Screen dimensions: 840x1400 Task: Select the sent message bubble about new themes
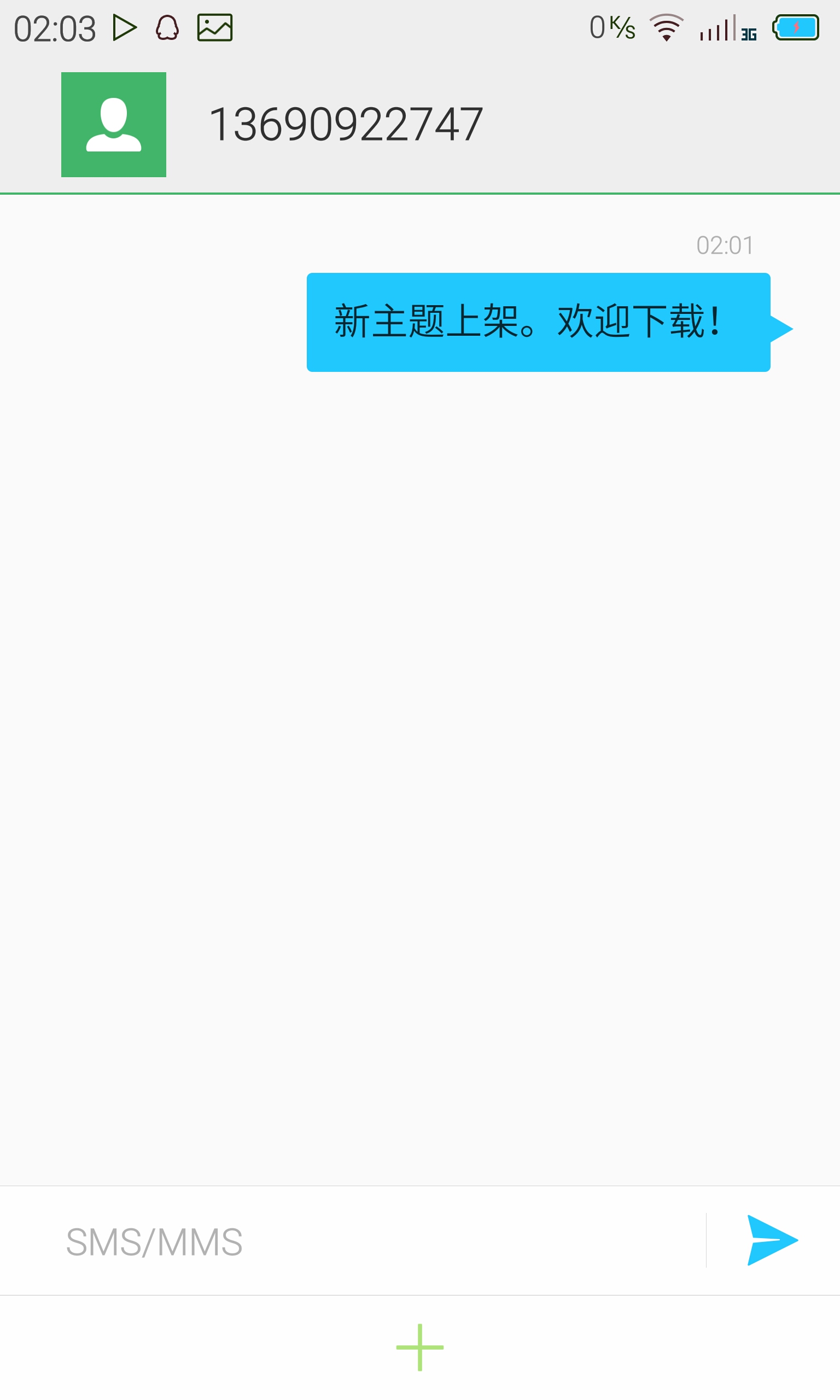[x=538, y=322]
